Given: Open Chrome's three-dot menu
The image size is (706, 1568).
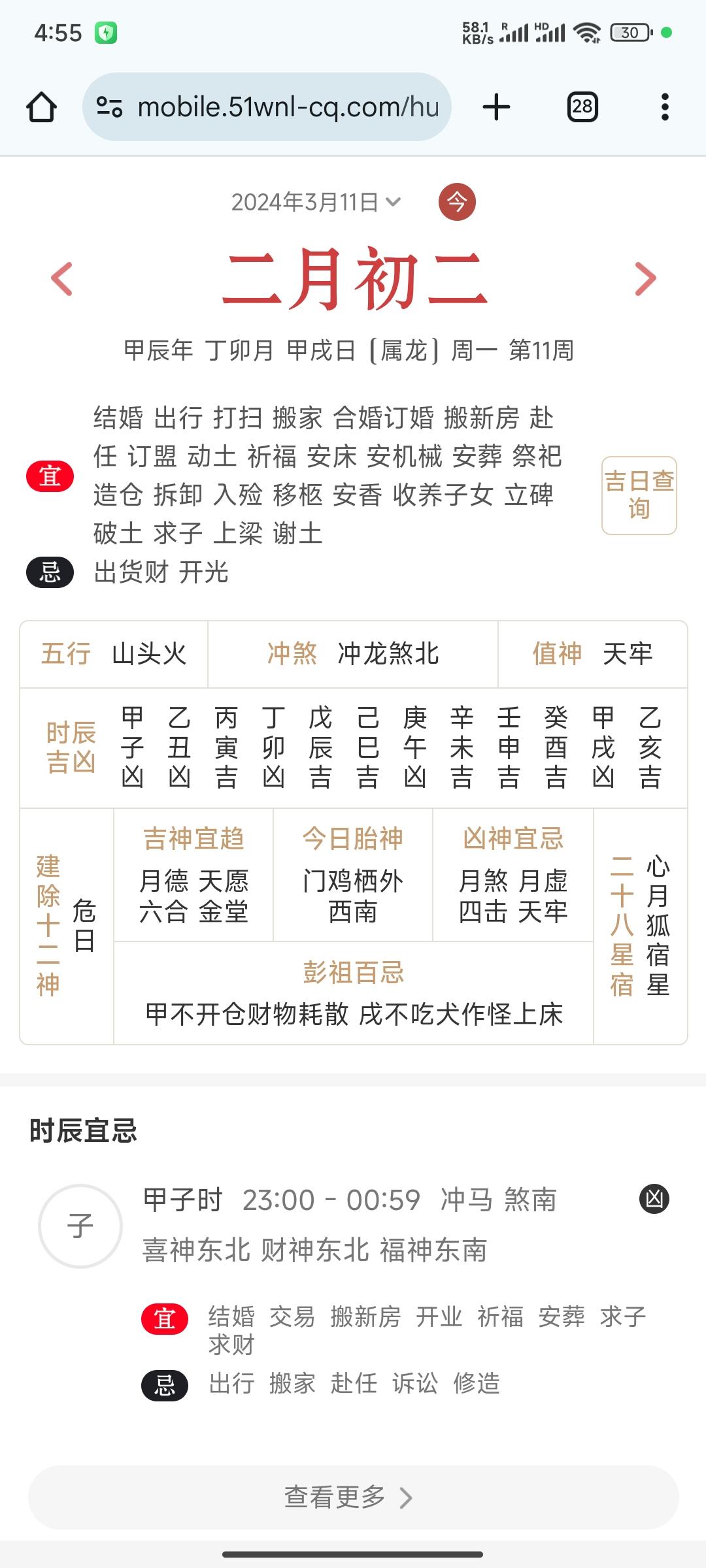Looking at the screenshot, I should coord(665,106).
